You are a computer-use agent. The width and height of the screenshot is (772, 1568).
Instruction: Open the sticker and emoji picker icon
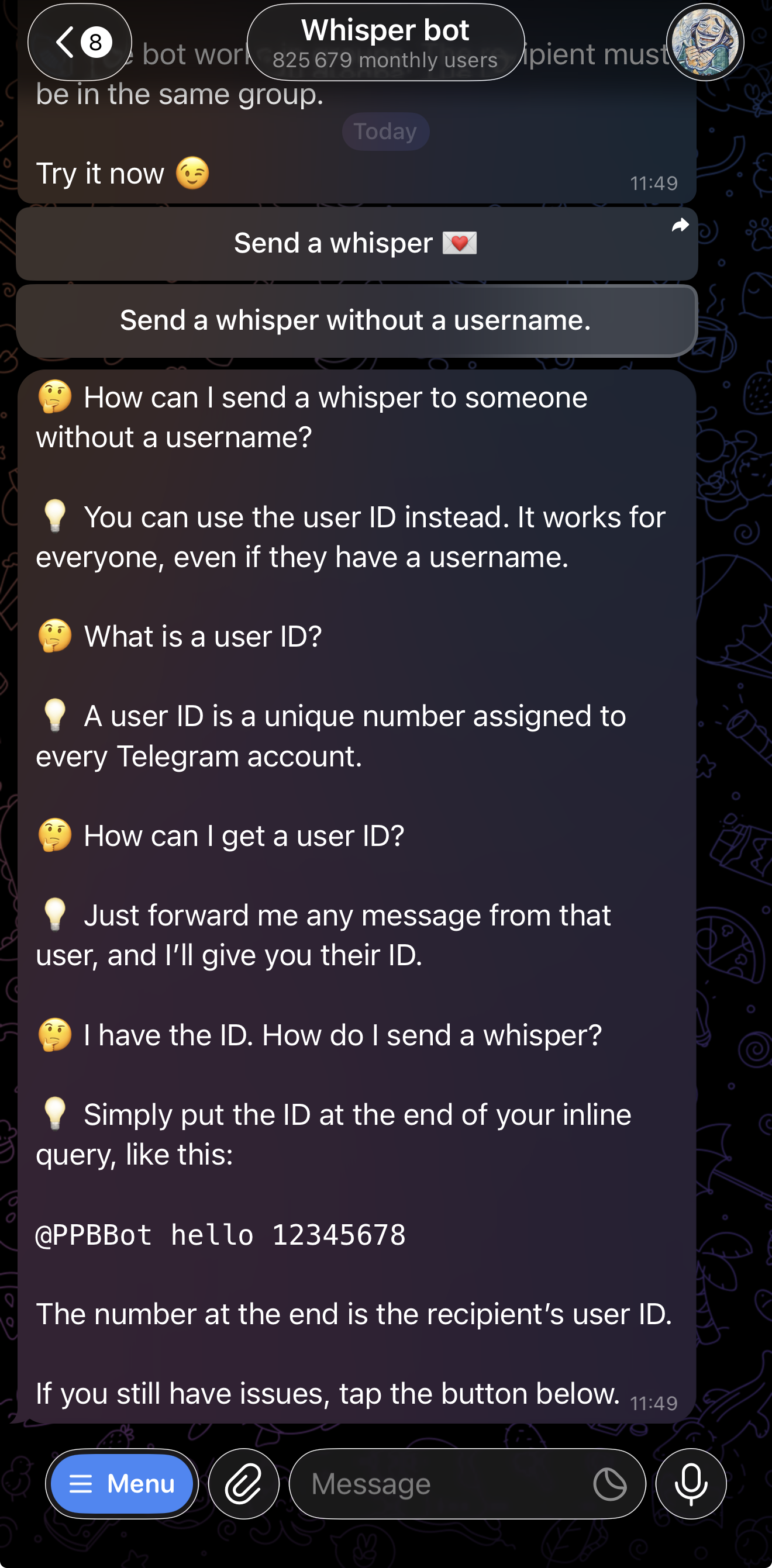coord(610,1484)
